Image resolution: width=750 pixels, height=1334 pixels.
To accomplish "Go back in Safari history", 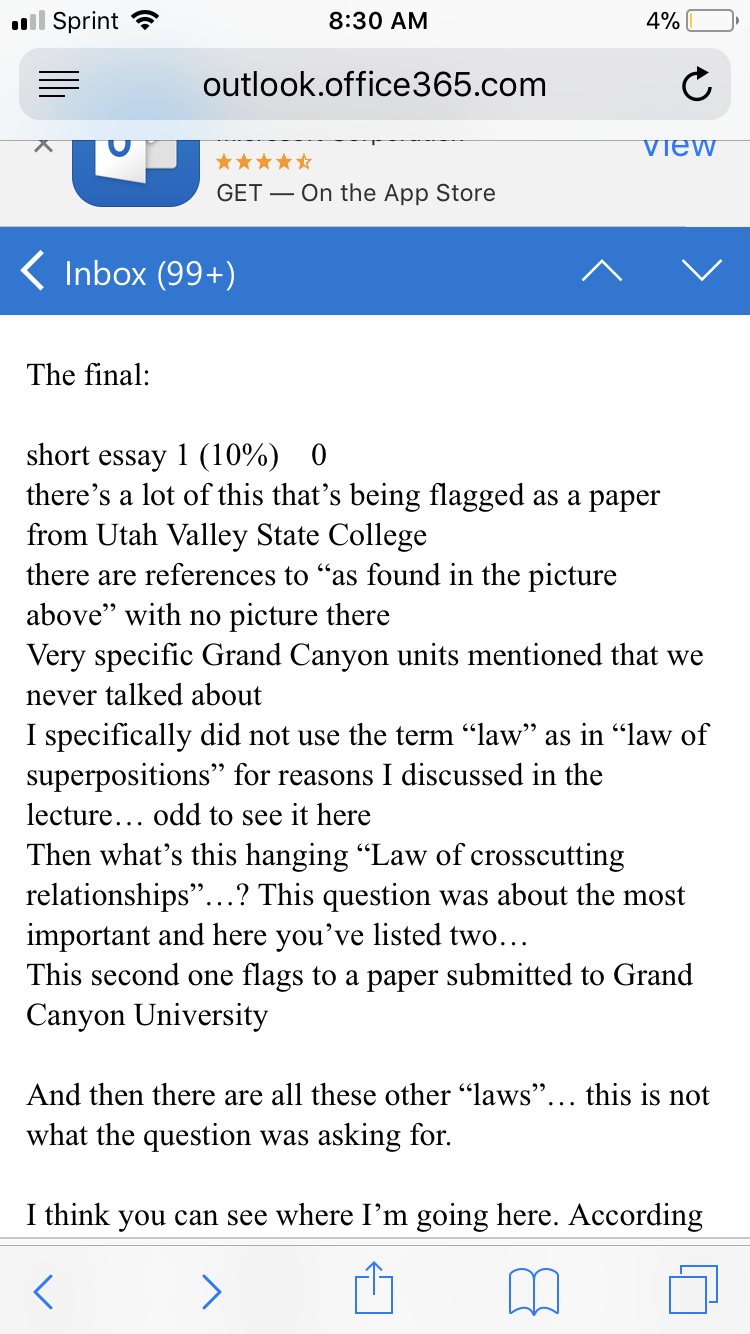I will [x=43, y=1291].
